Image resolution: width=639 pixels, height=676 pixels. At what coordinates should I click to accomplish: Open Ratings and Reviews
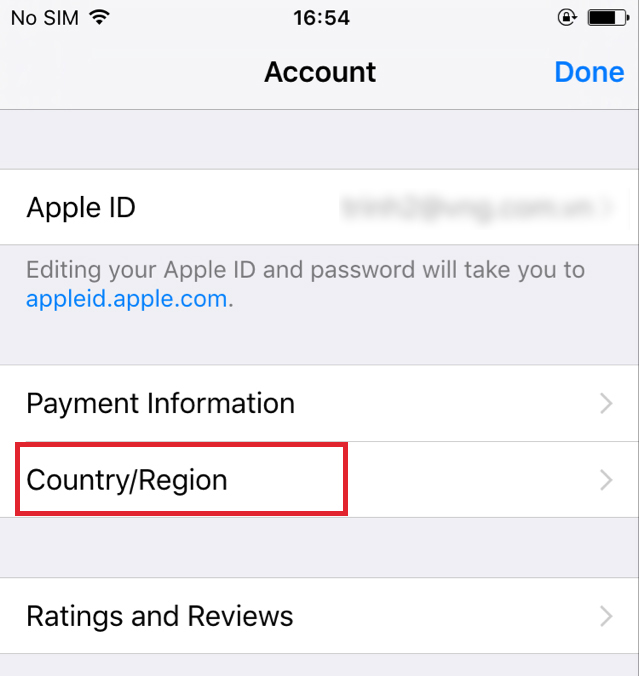click(x=319, y=615)
